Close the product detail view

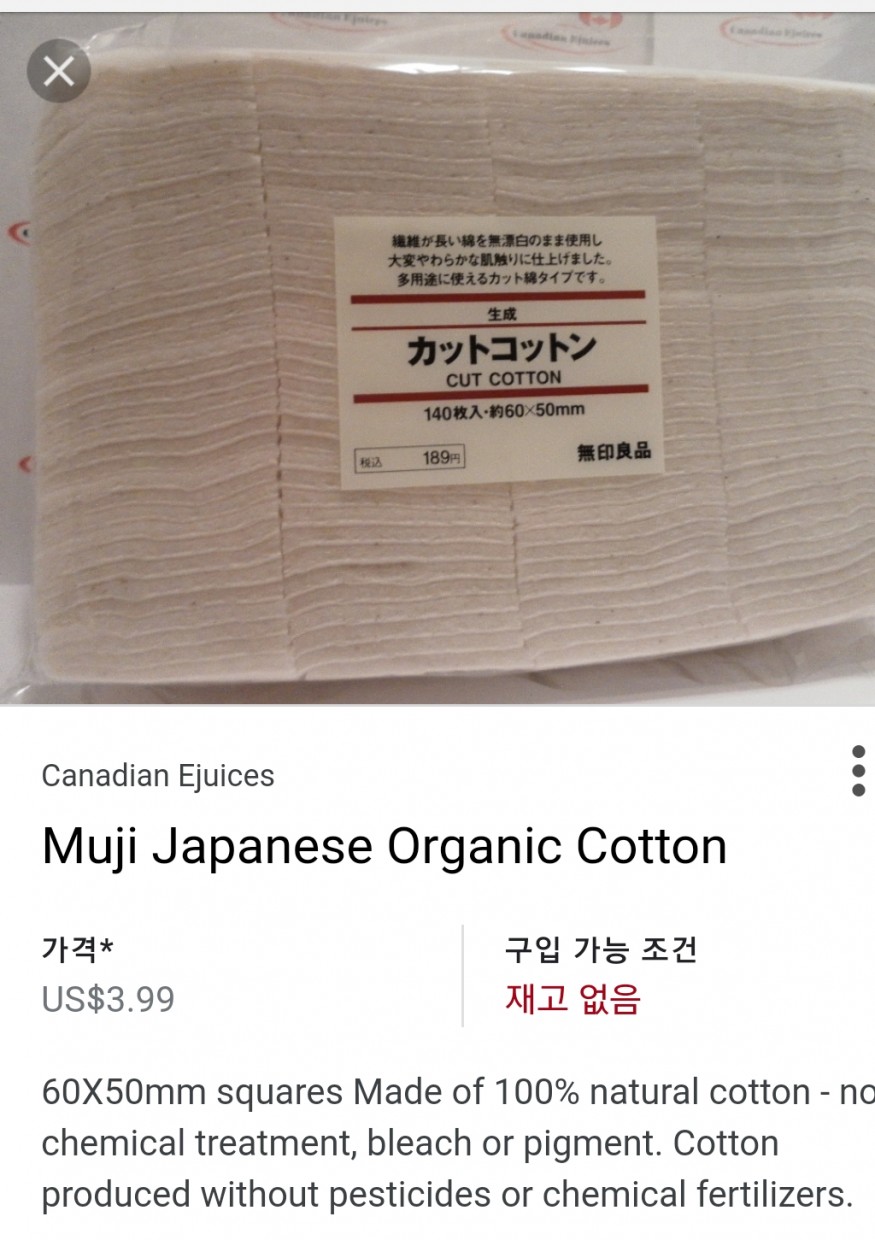coord(59,71)
